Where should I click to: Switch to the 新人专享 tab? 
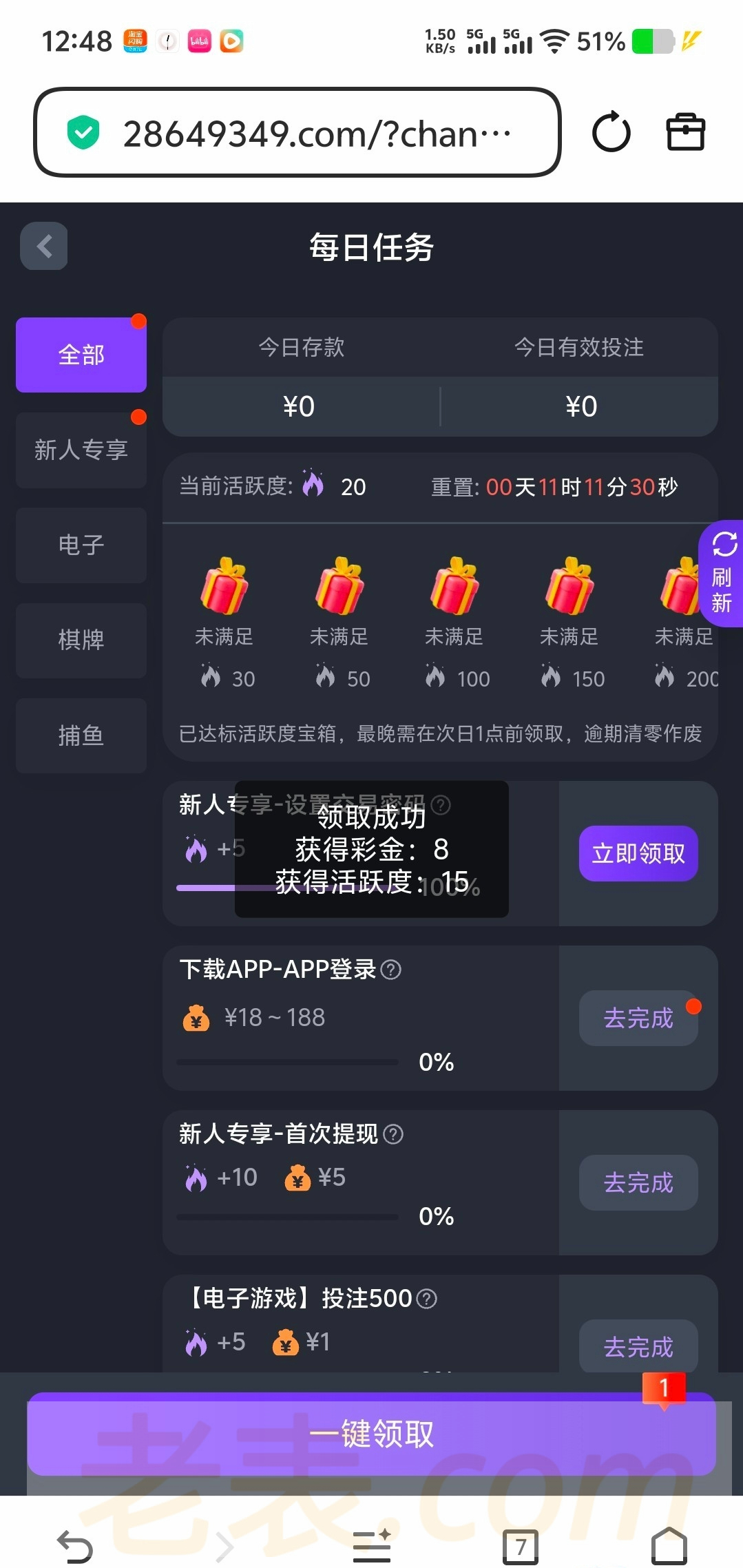point(81,450)
